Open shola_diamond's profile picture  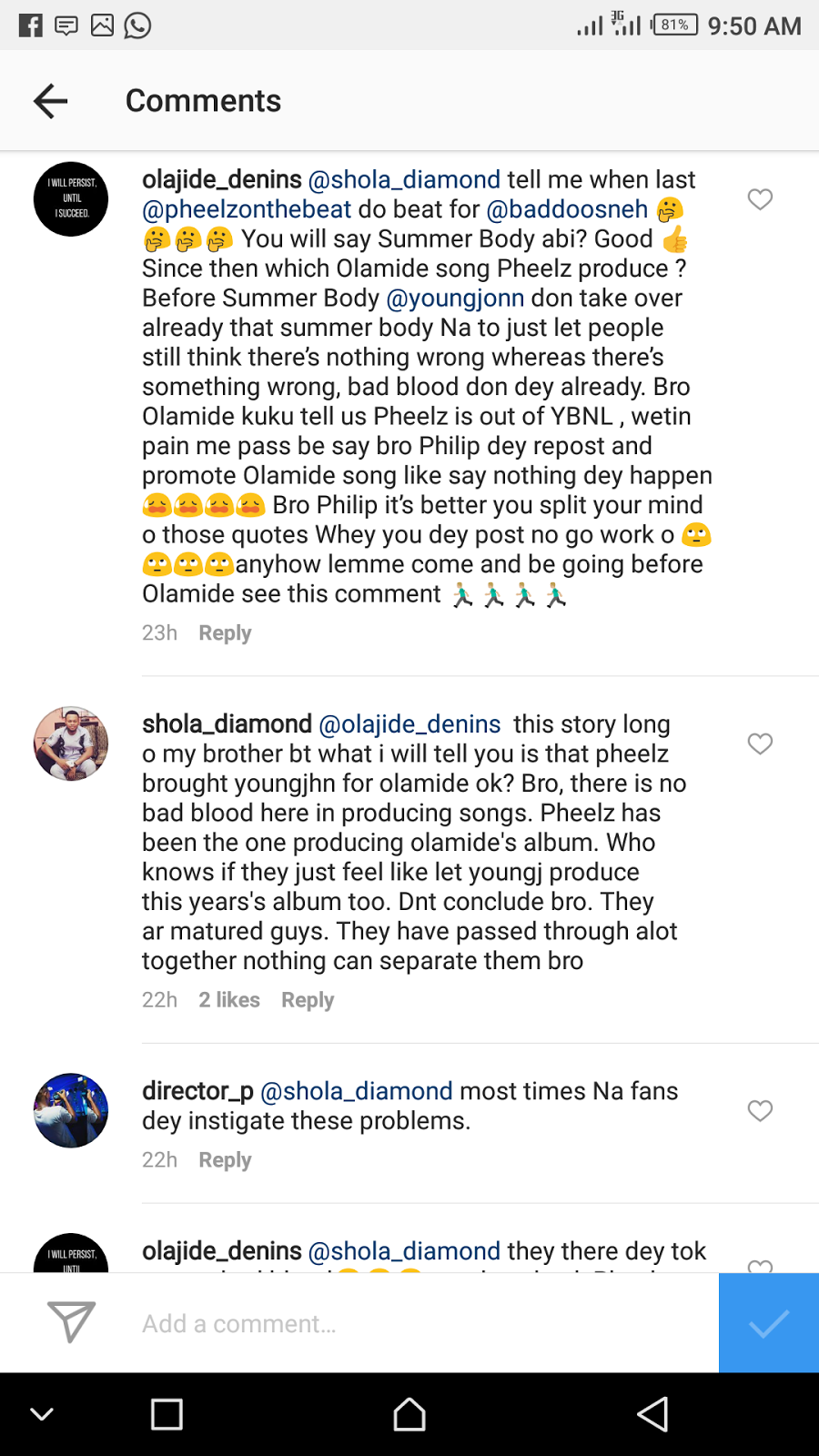click(x=71, y=743)
